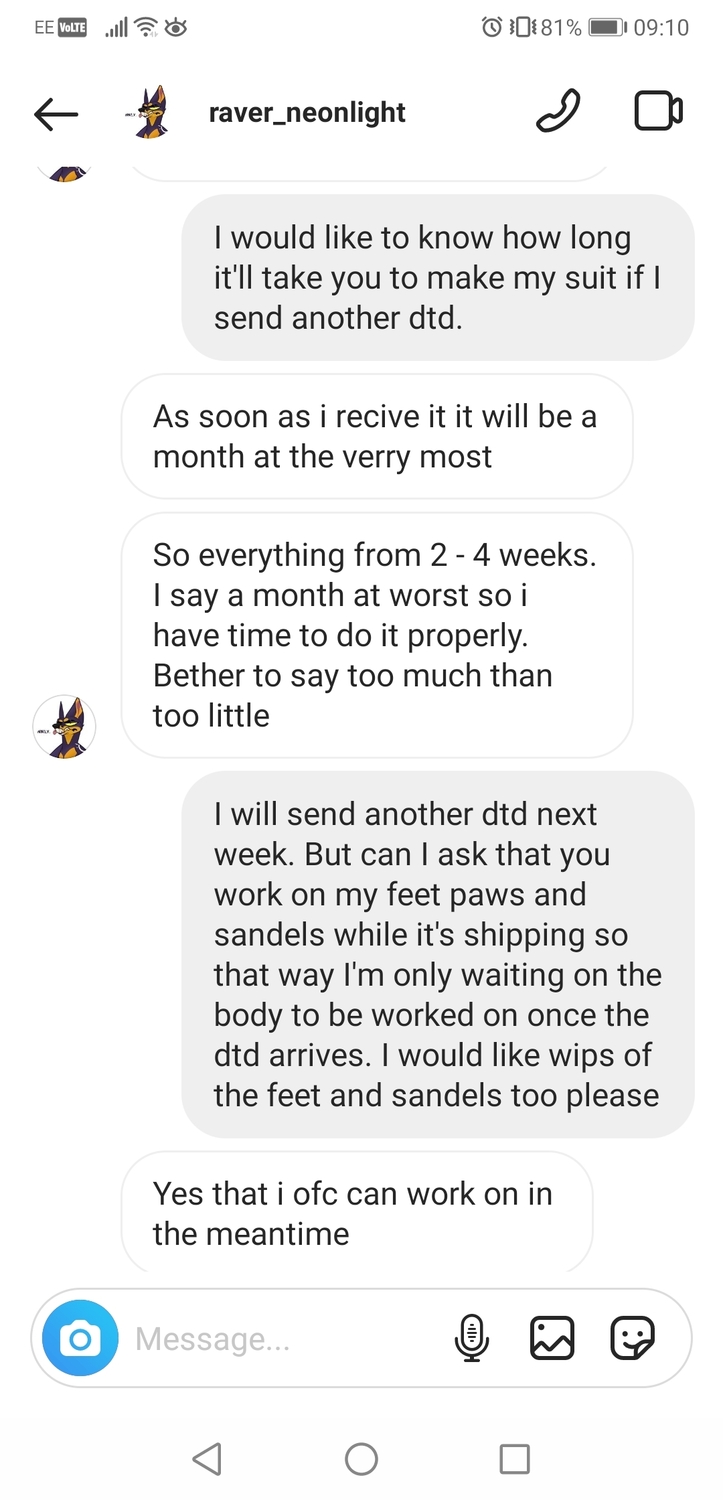Go back using the header arrow

[x=56, y=114]
